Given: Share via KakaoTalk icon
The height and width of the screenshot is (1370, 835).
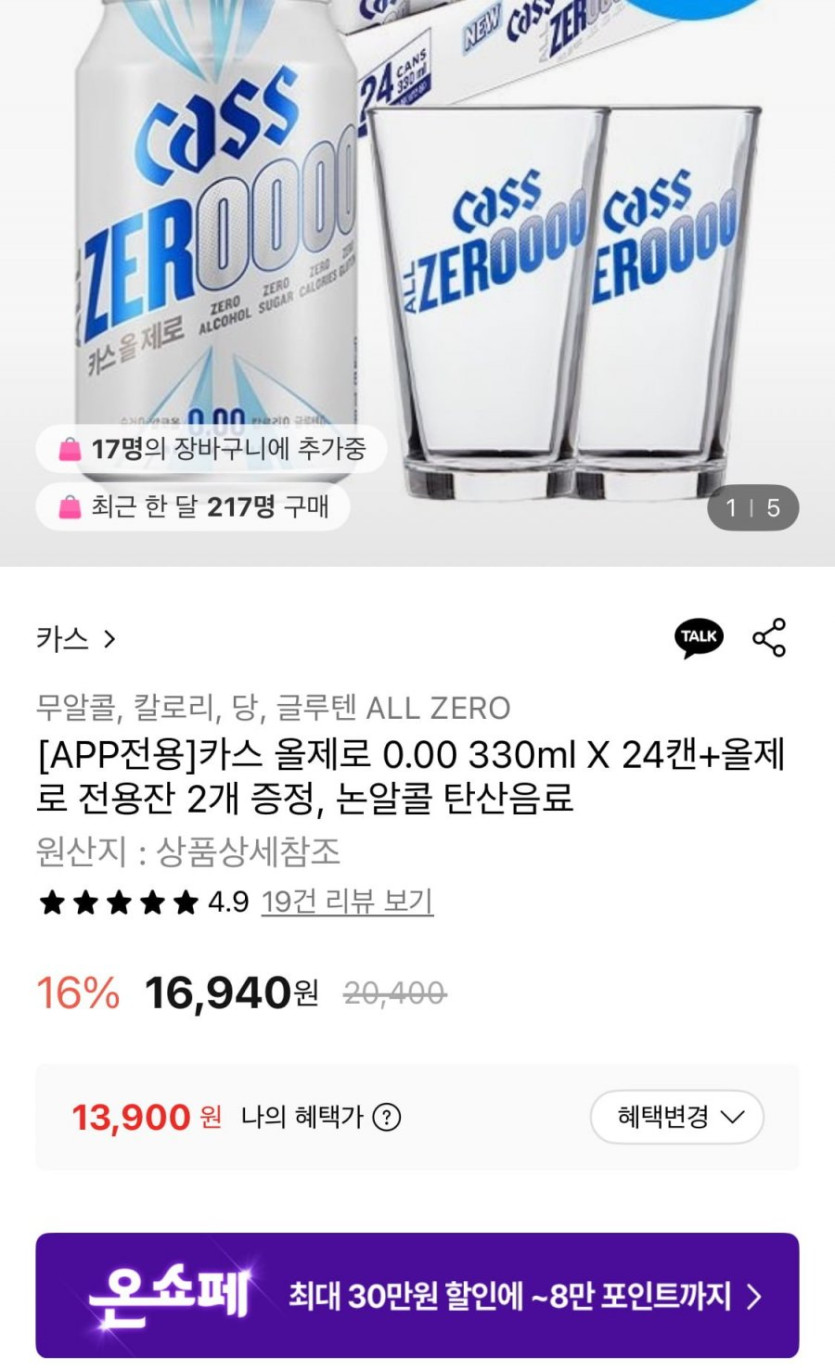Looking at the screenshot, I should (x=698, y=638).
